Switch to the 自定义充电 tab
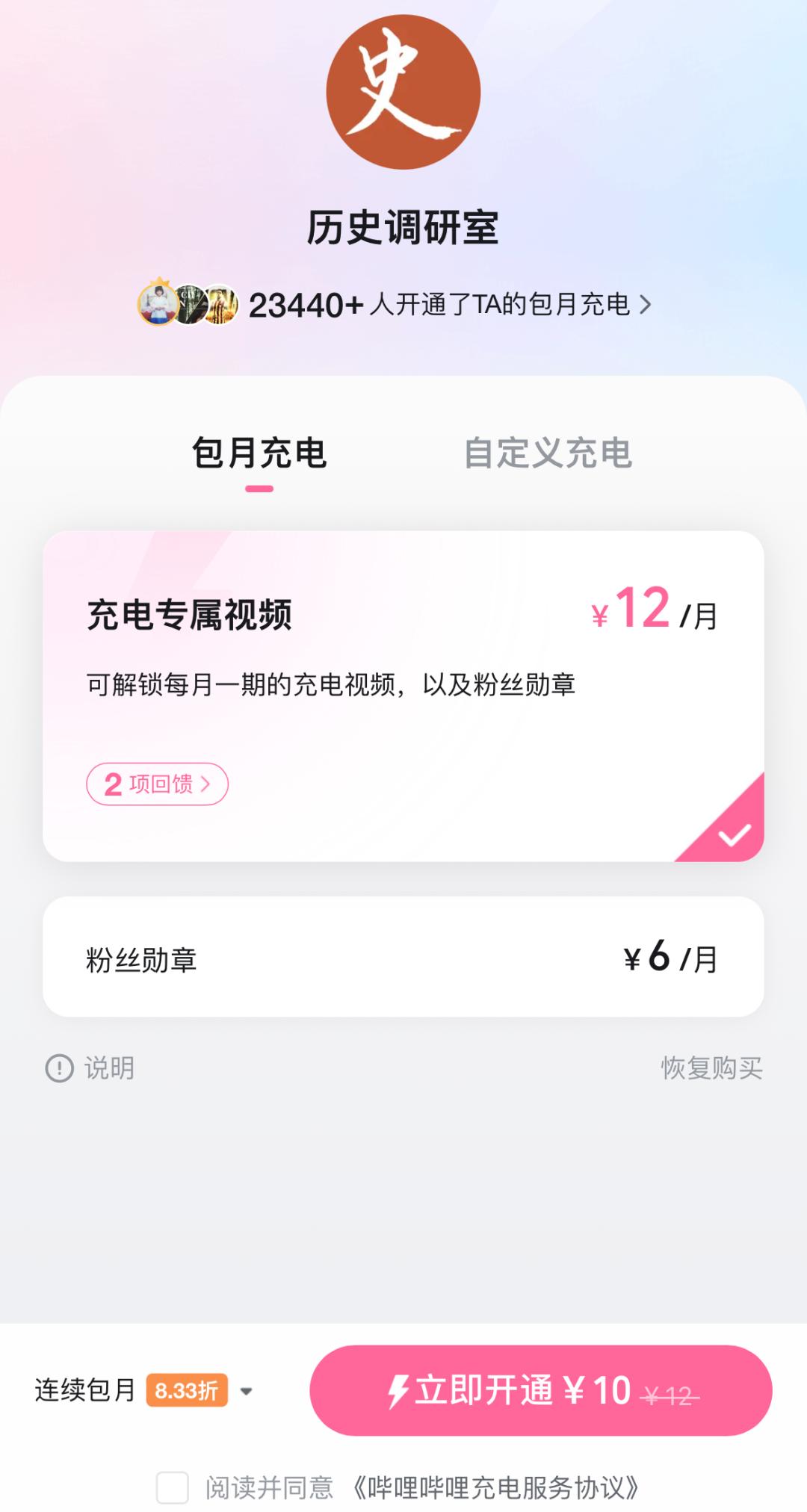 pos(548,453)
